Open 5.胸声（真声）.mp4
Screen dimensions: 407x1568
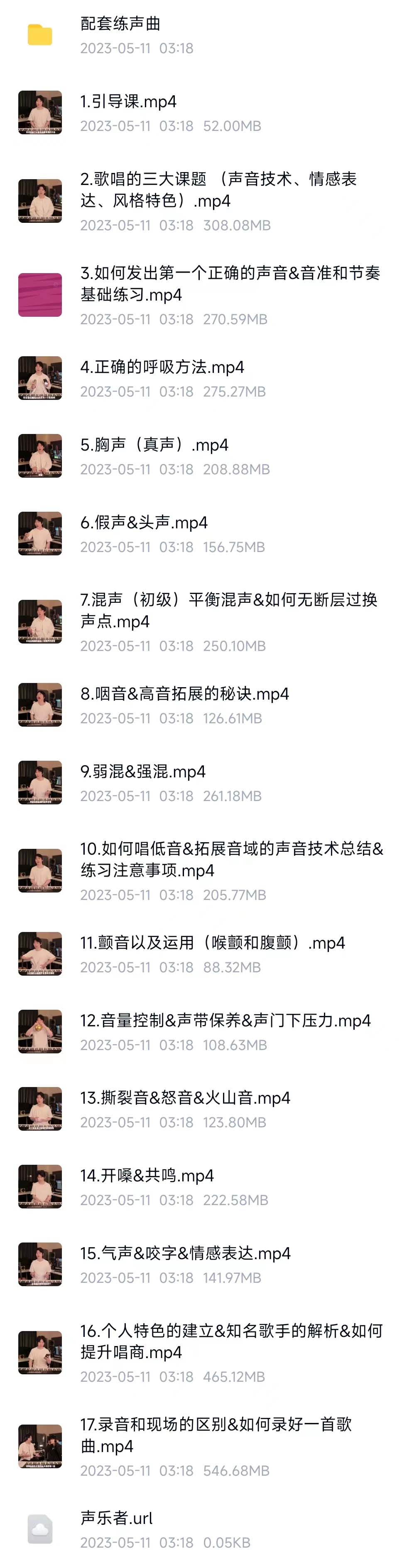point(154,445)
